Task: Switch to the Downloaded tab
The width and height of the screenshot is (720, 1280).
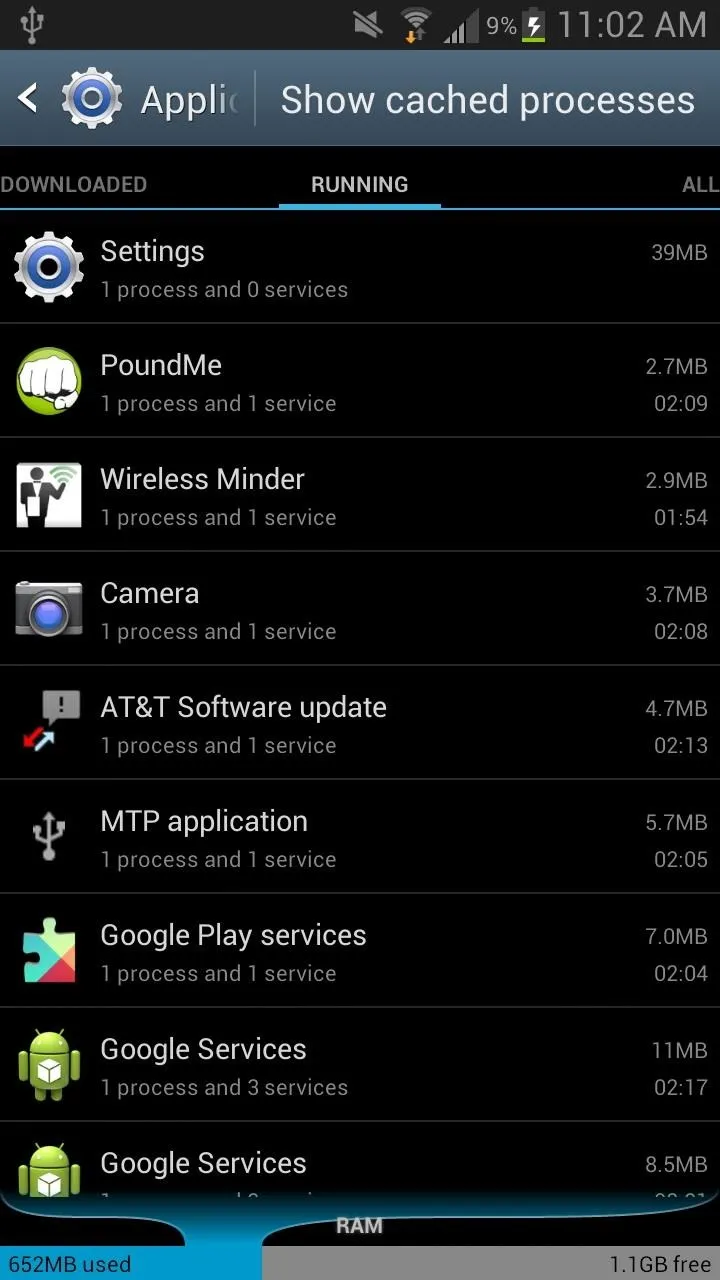Action: (x=74, y=184)
